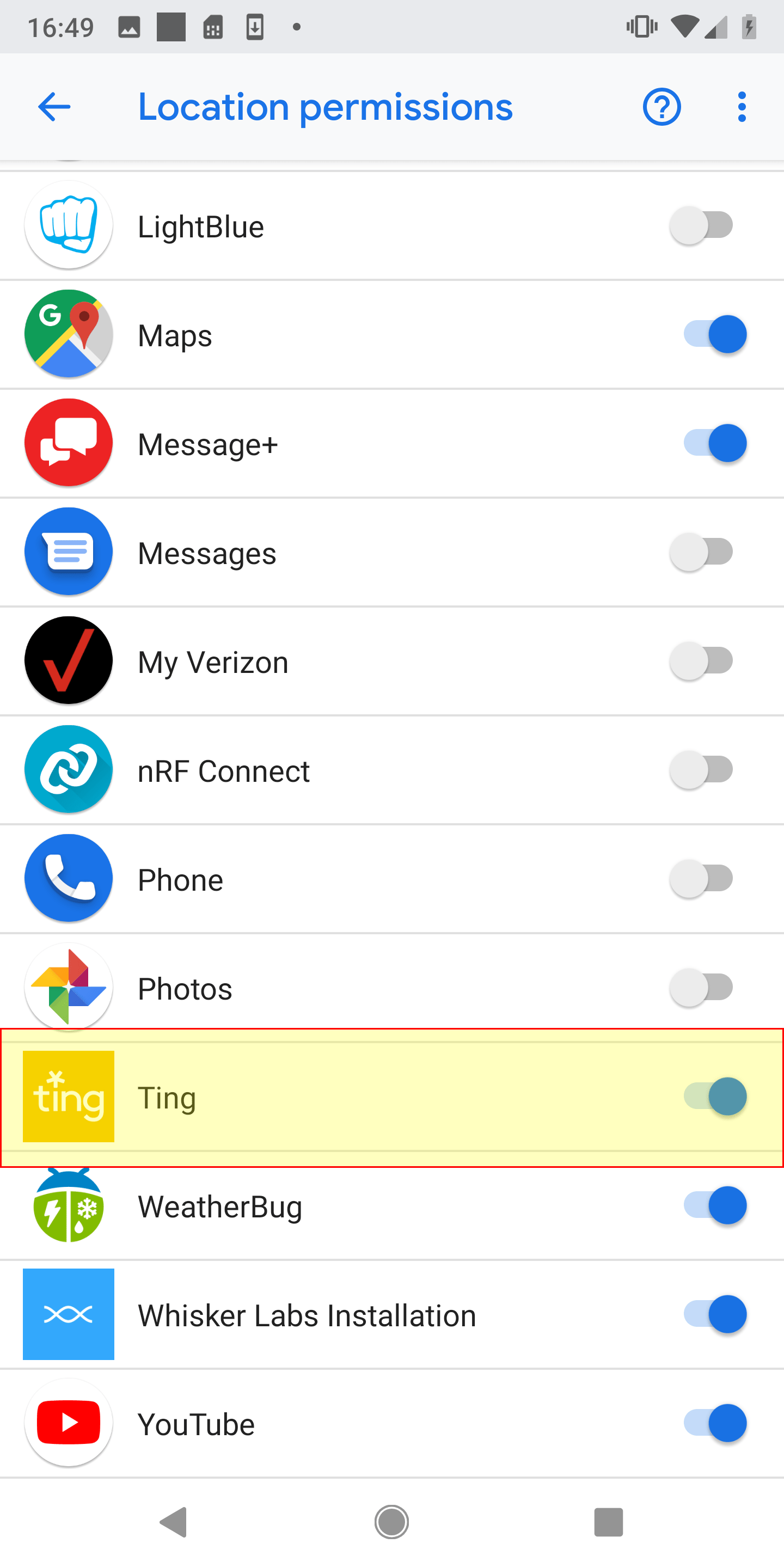Click the Ting app icon
This screenshot has width=784, height=1568.
(69, 1095)
